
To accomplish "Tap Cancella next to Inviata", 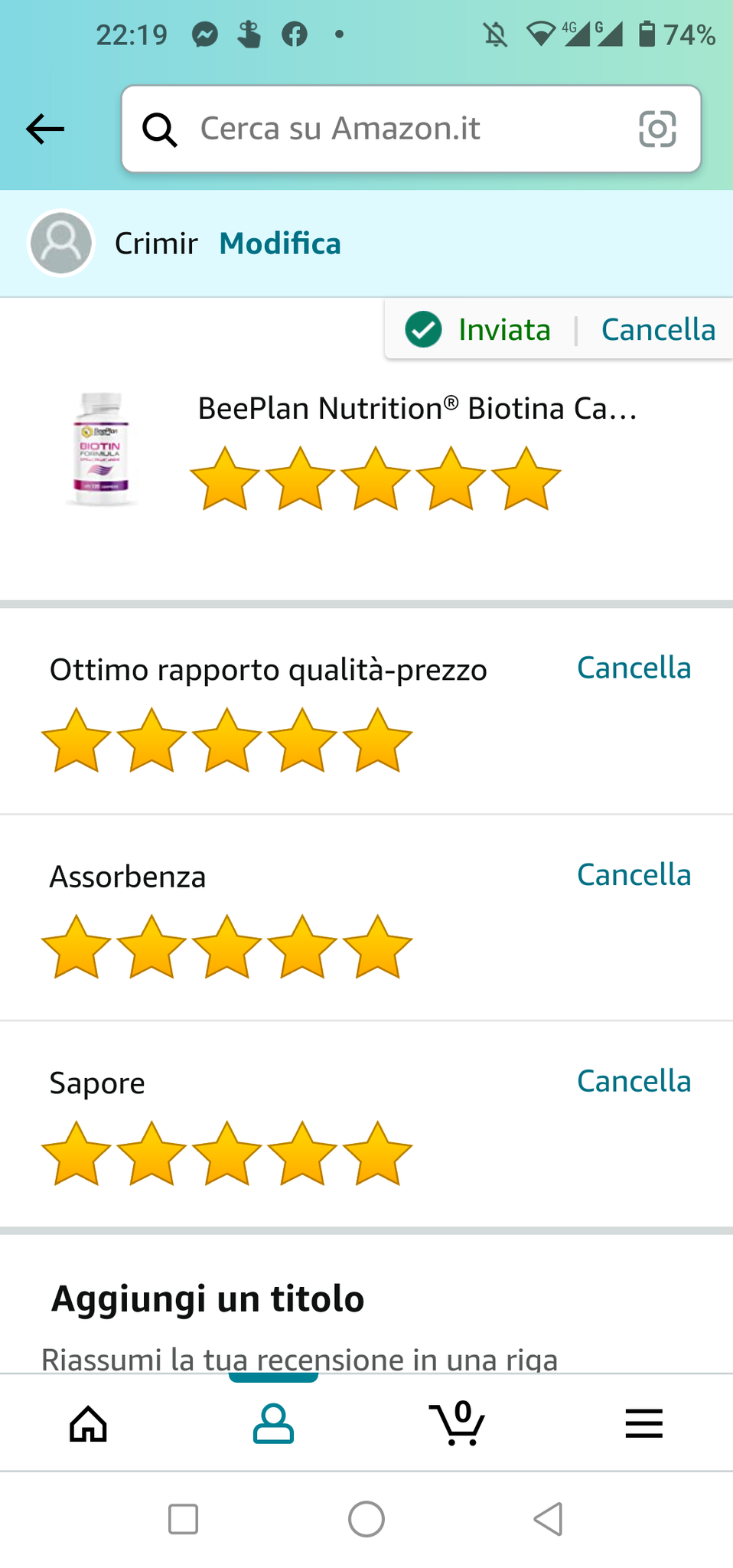I will (x=658, y=330).
